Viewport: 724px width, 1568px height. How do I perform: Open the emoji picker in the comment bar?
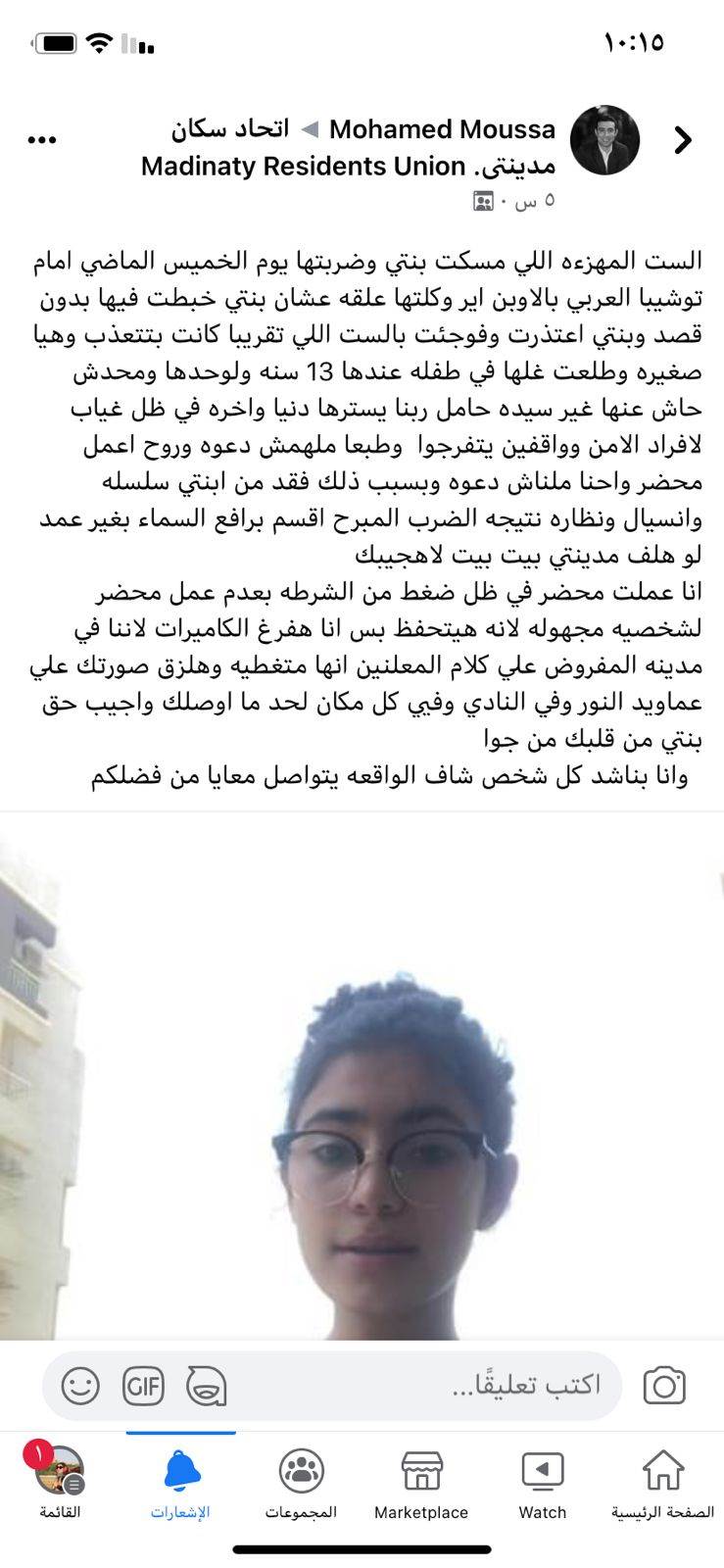(x=80, y=1386)
